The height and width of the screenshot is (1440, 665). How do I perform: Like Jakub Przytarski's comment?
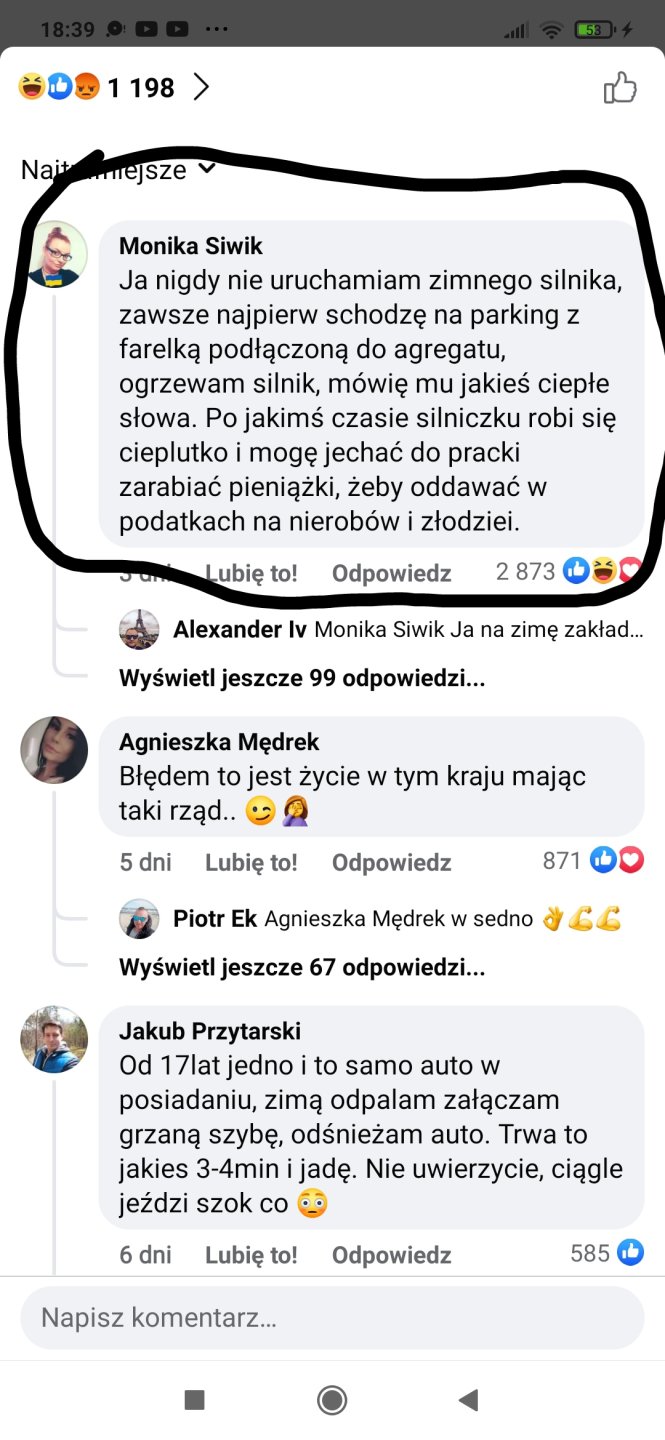click(251, 1254)
